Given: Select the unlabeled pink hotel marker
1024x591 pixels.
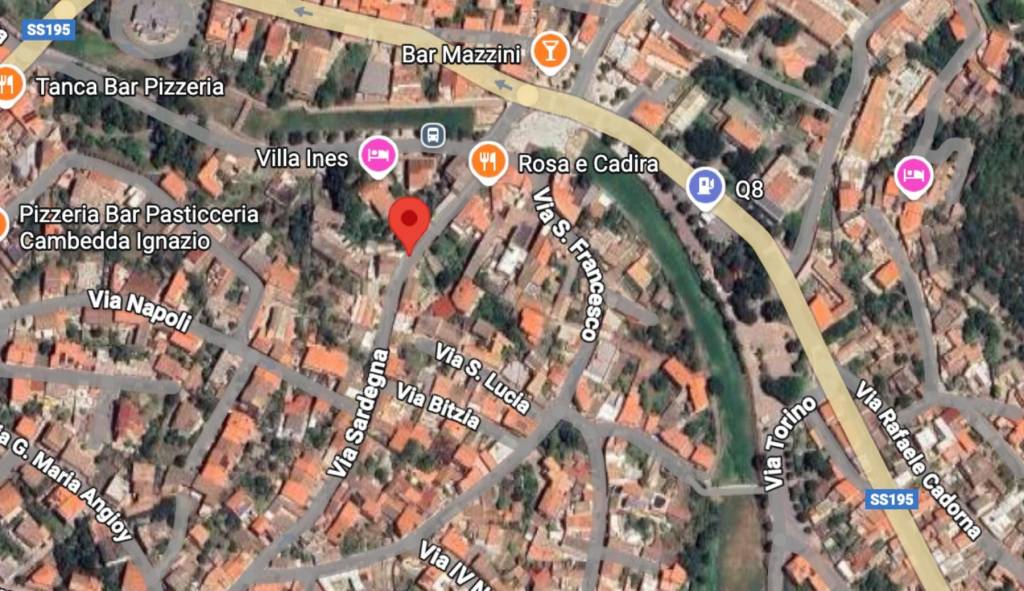Looking at the screenshot, I should click(912, 177).
